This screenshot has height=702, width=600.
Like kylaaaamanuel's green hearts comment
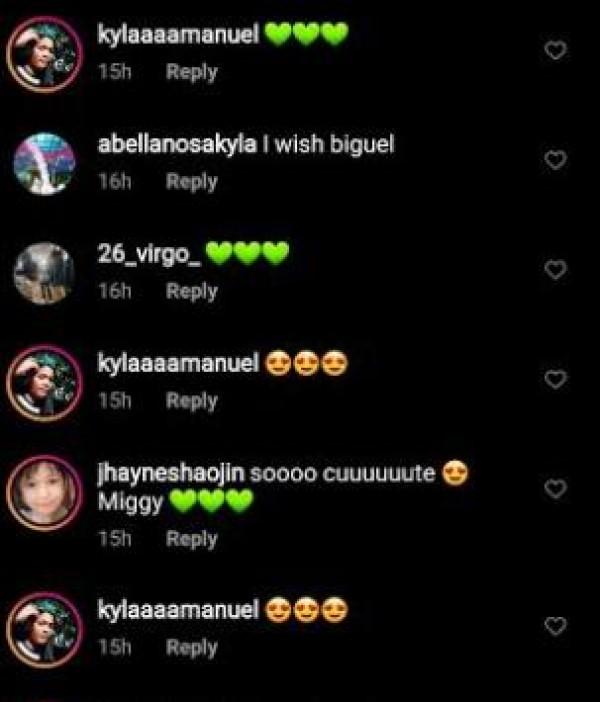click(x=555, y=50)
